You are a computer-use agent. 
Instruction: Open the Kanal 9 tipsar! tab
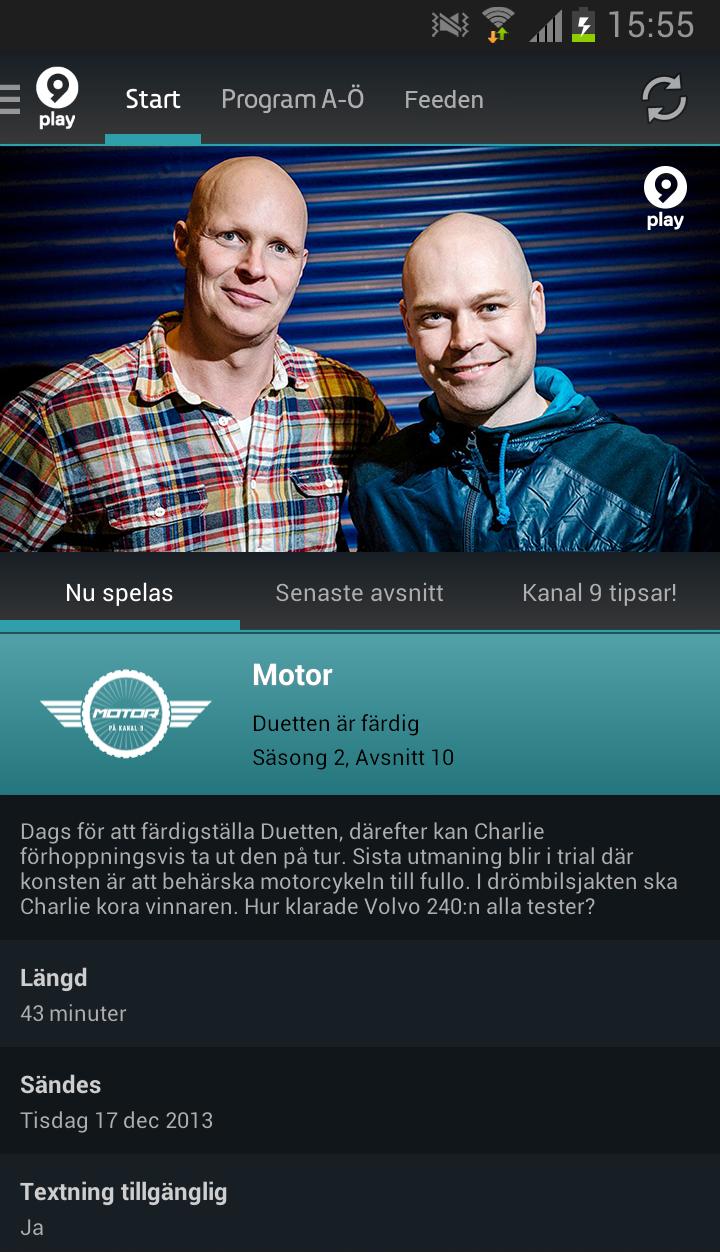[599, 592]
